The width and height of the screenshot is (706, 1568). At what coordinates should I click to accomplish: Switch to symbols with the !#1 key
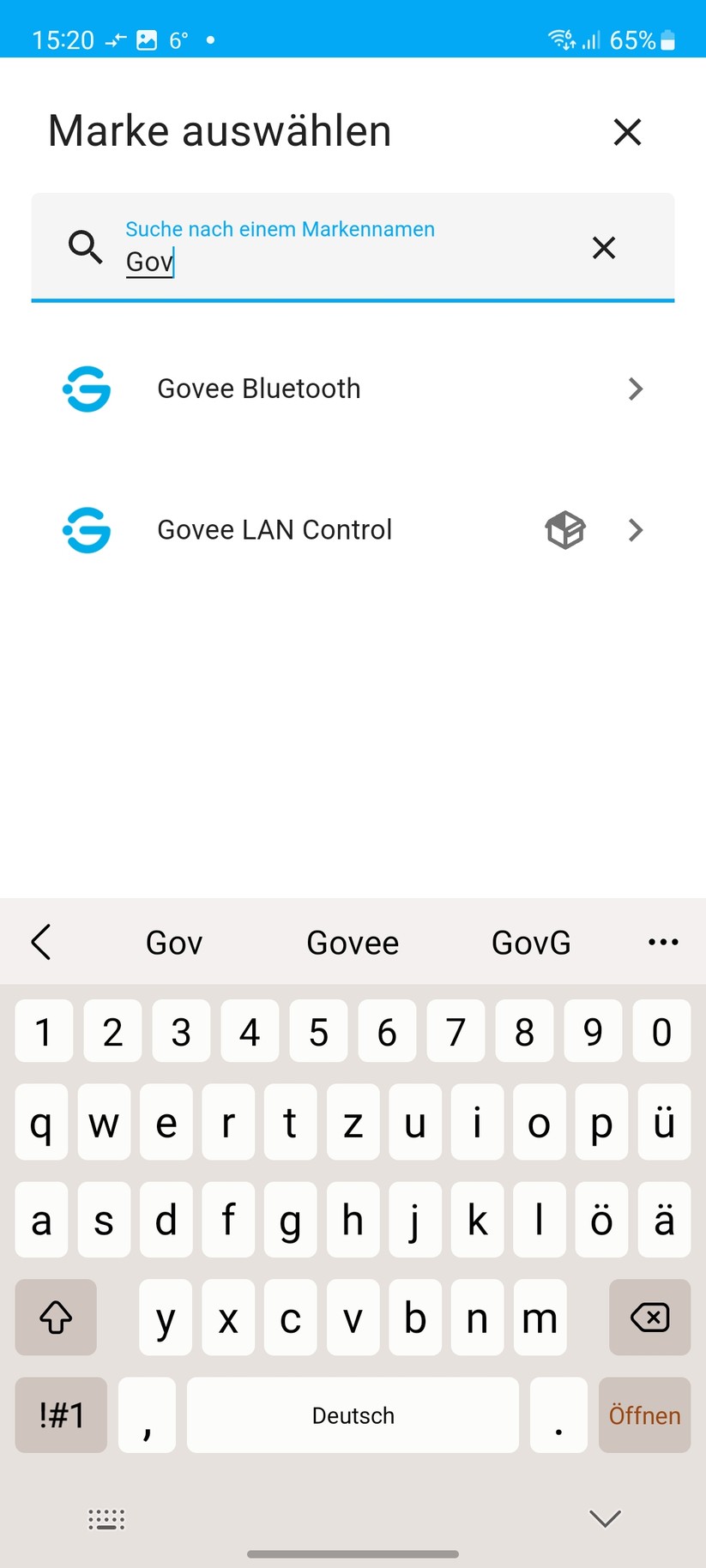click(x=60, y=1415)
